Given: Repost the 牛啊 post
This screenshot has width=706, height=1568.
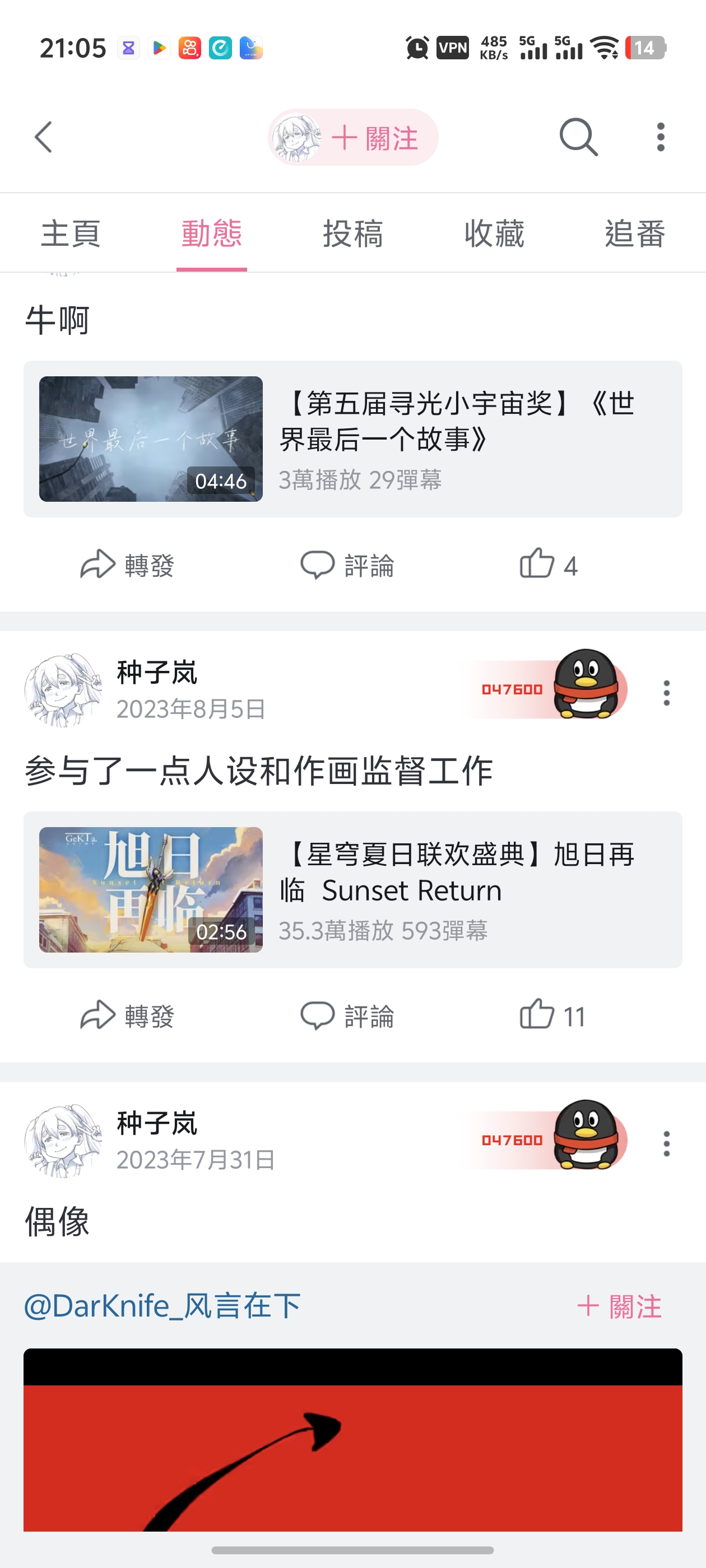Looking at the screenshot, I should pos(127,566).
